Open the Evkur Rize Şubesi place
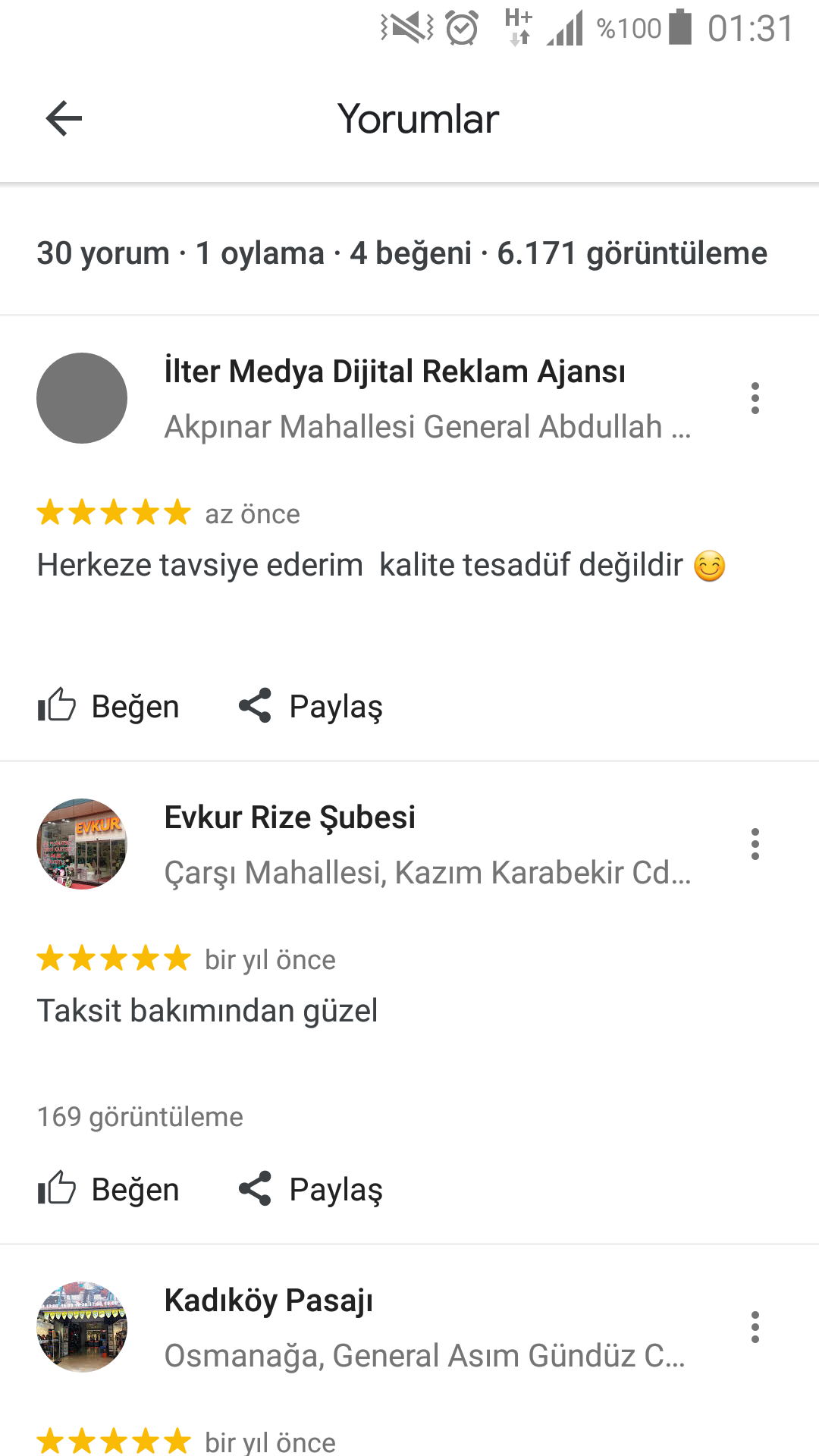The width and height of the screenshot is (819, 1456). coord(290,818)
